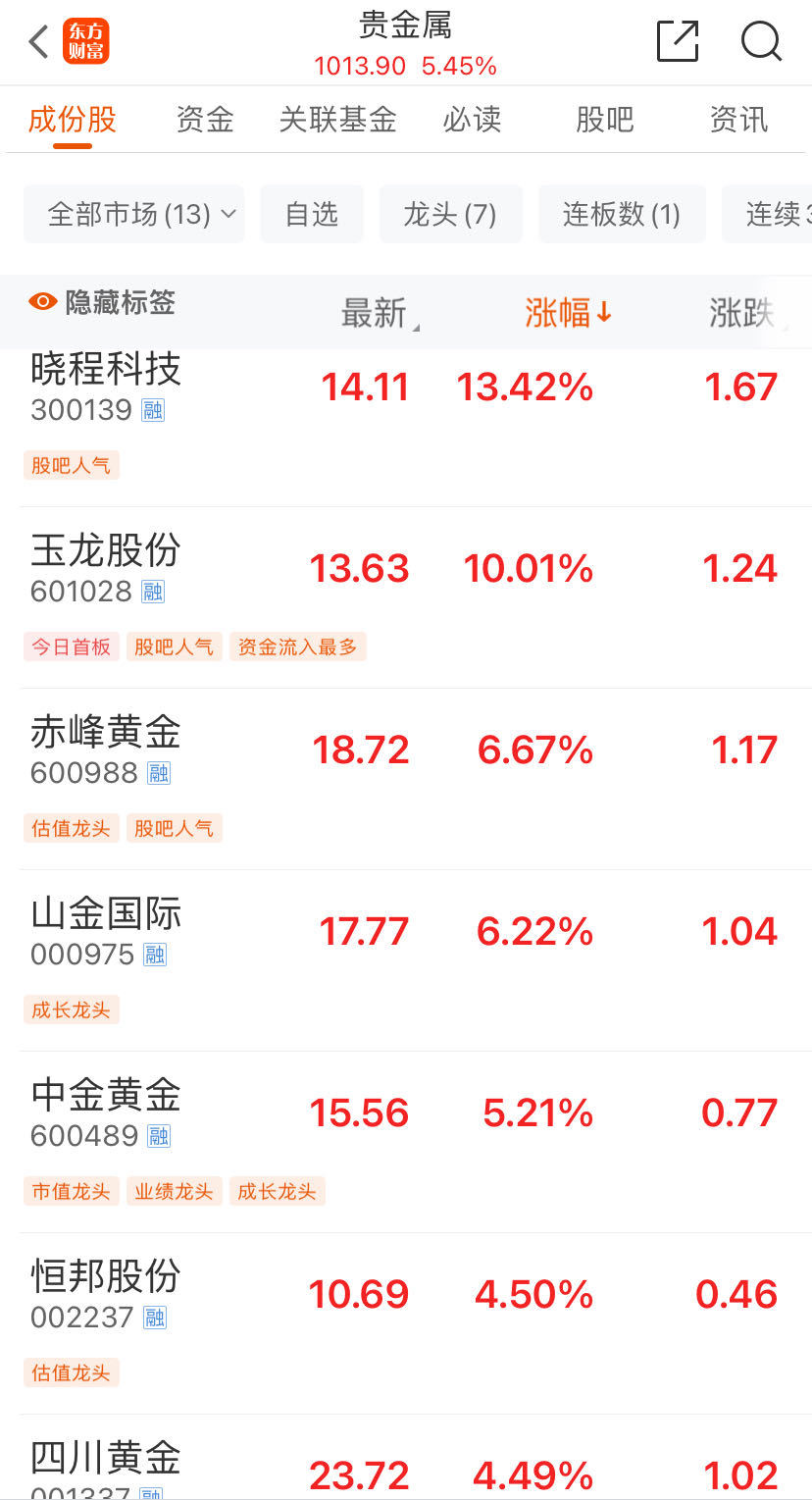Open 赤峰黄金 stock row
The width and height of the screenshot is (812, 1500).
406,779
